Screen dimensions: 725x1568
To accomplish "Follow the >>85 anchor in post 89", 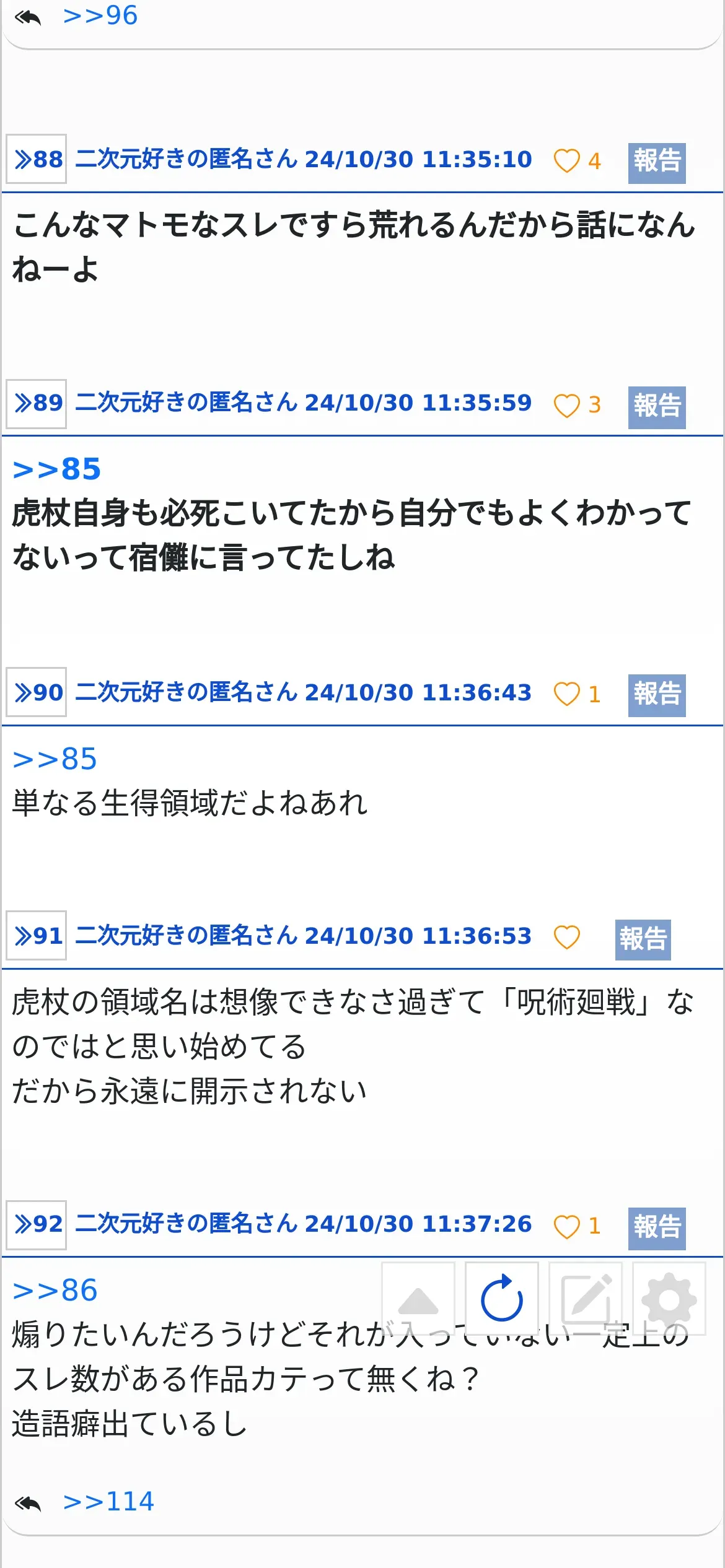I will [x=56, y=469].
